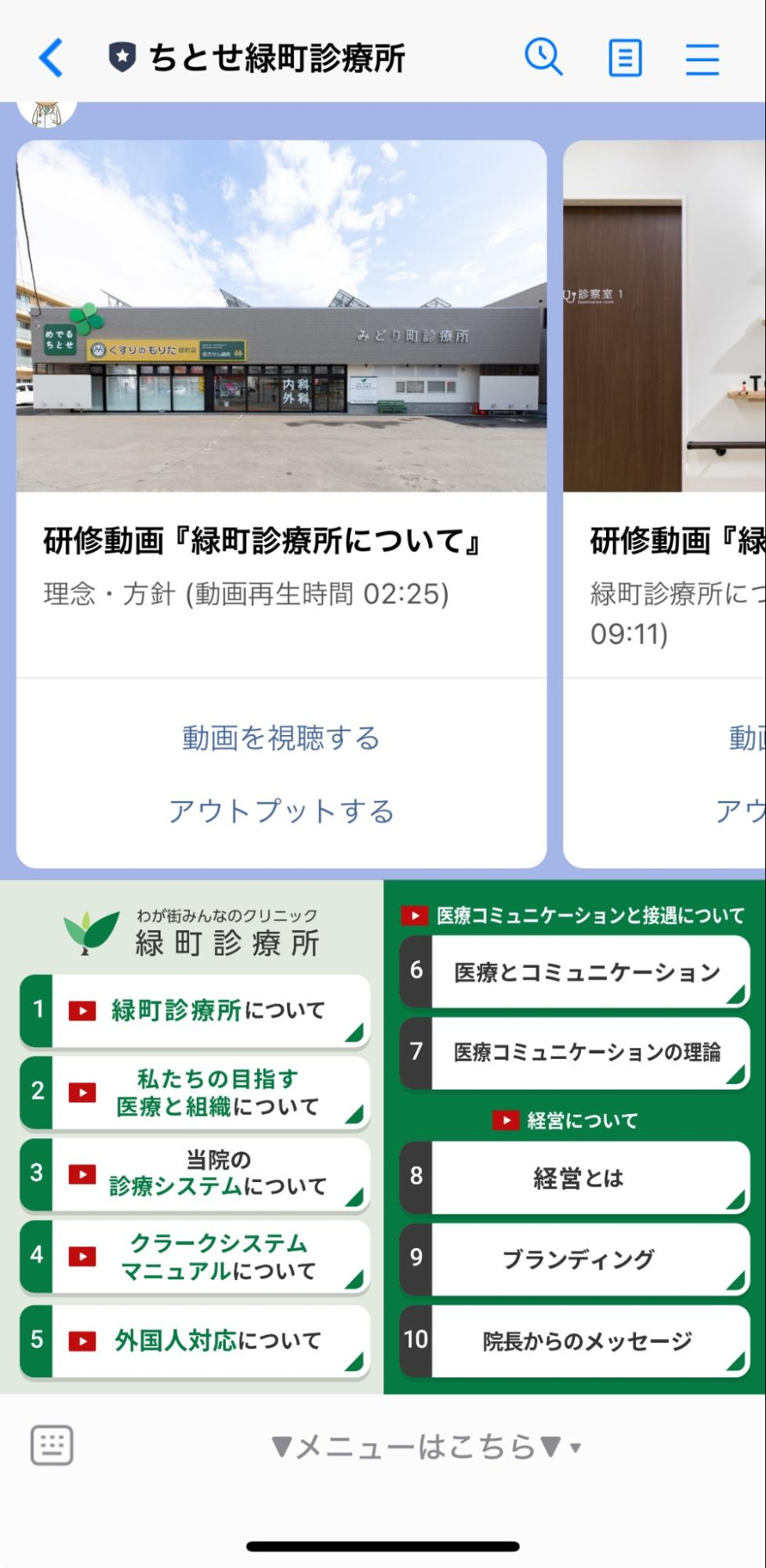Click the notes icon in the header
Screen dimensions: 766x1568
[624, 57]
